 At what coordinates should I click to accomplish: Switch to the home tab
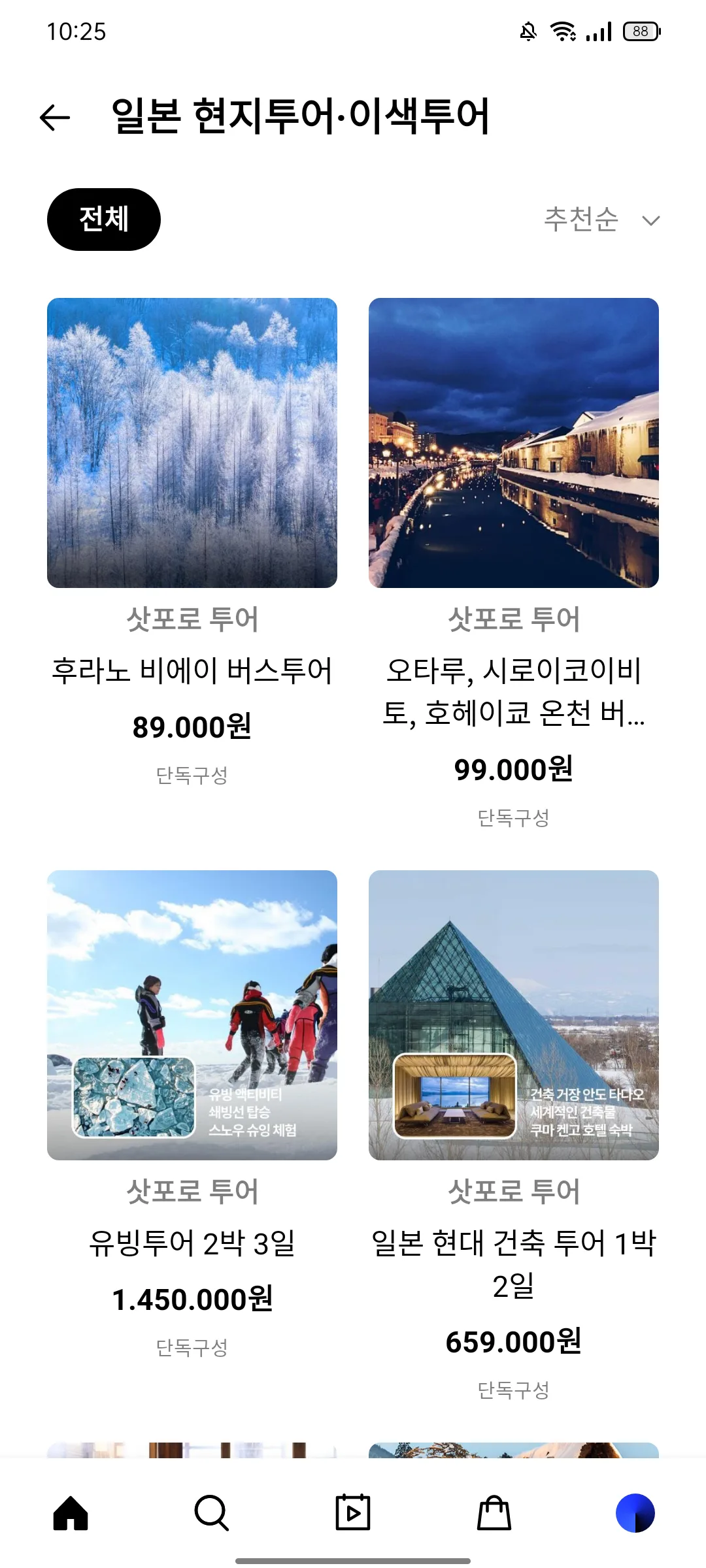point(71,1512)
